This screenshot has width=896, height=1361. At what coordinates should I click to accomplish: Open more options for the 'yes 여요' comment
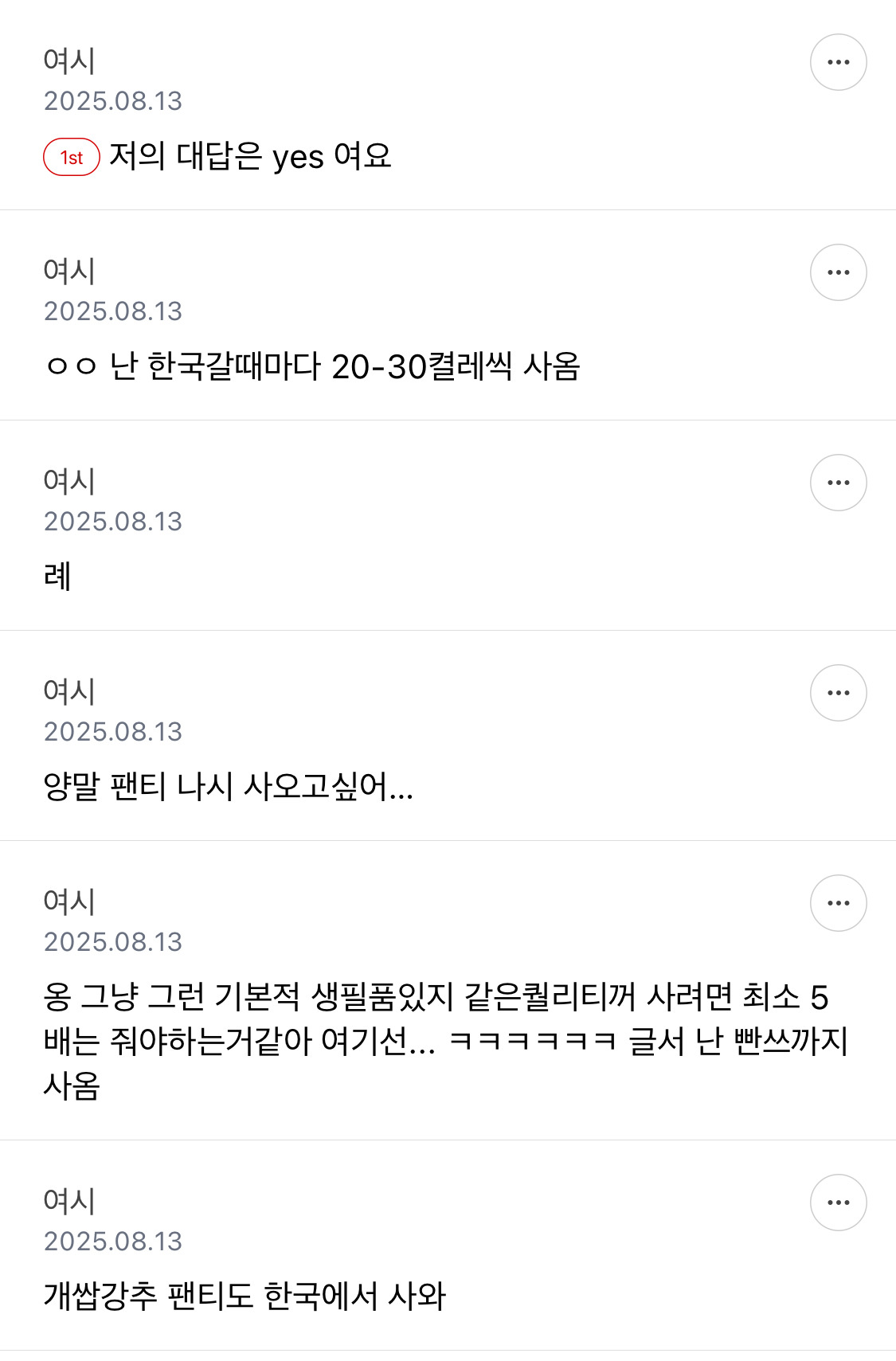[838, 62]
